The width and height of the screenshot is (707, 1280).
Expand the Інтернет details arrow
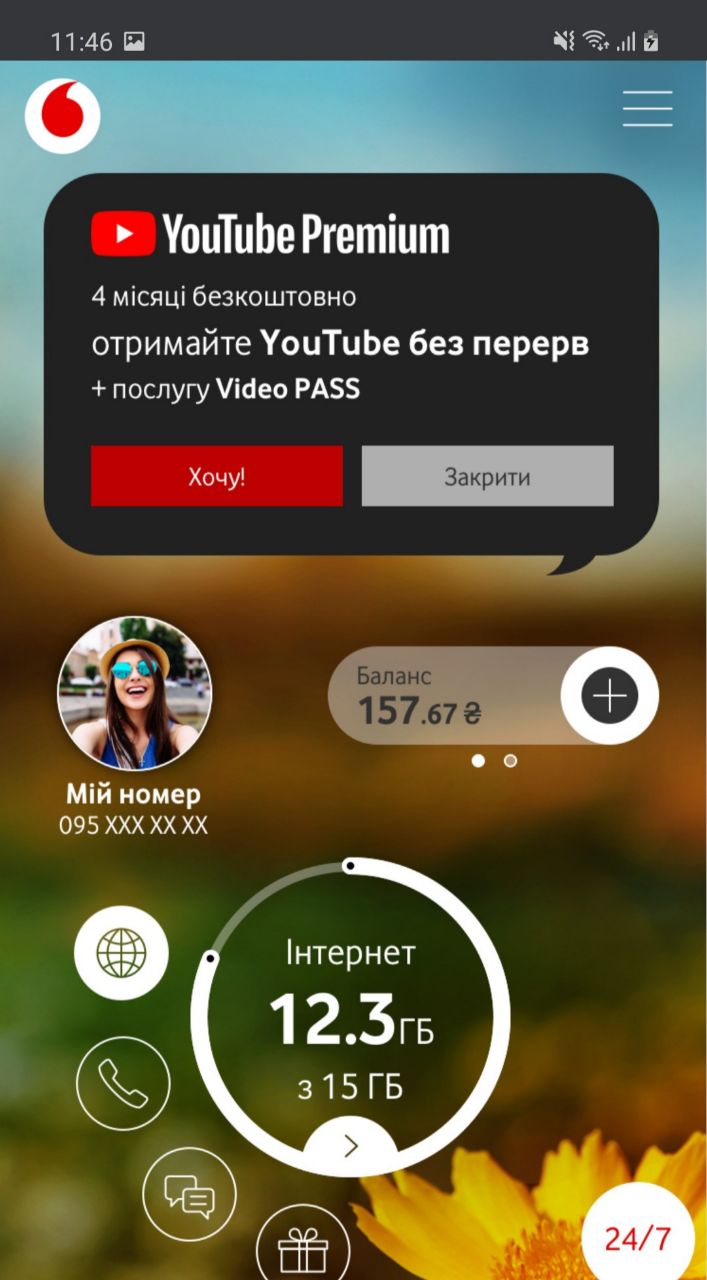click(x=350, y=1146)
